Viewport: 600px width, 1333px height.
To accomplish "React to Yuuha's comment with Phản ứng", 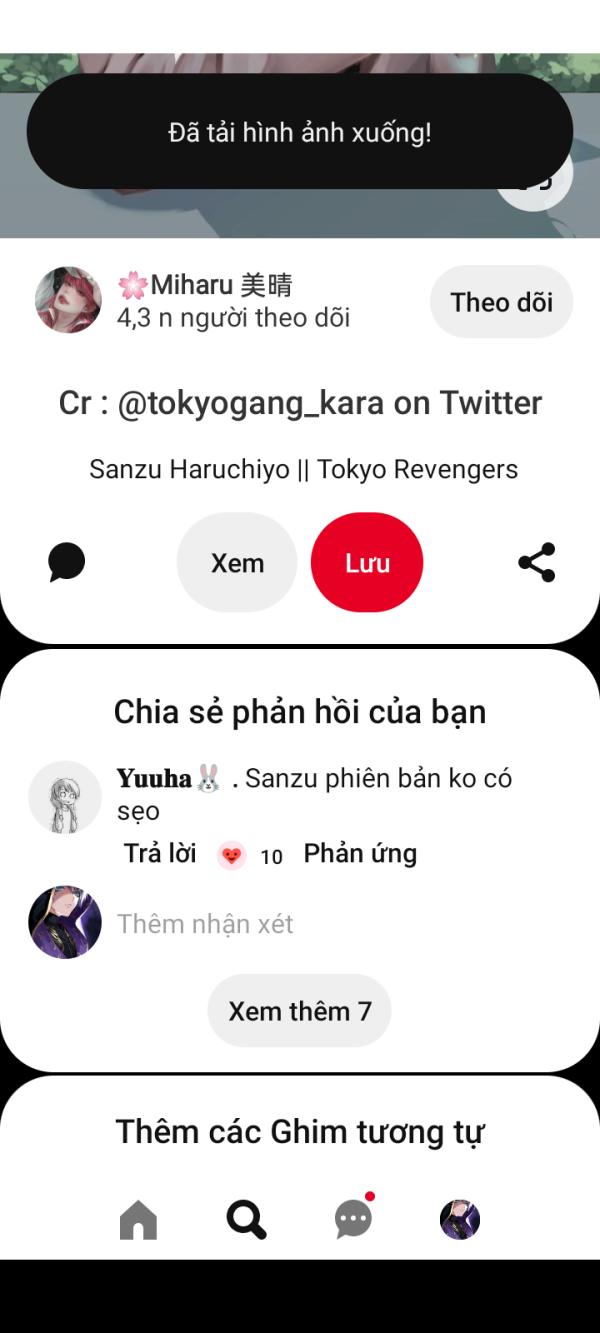I will (360, 854).
